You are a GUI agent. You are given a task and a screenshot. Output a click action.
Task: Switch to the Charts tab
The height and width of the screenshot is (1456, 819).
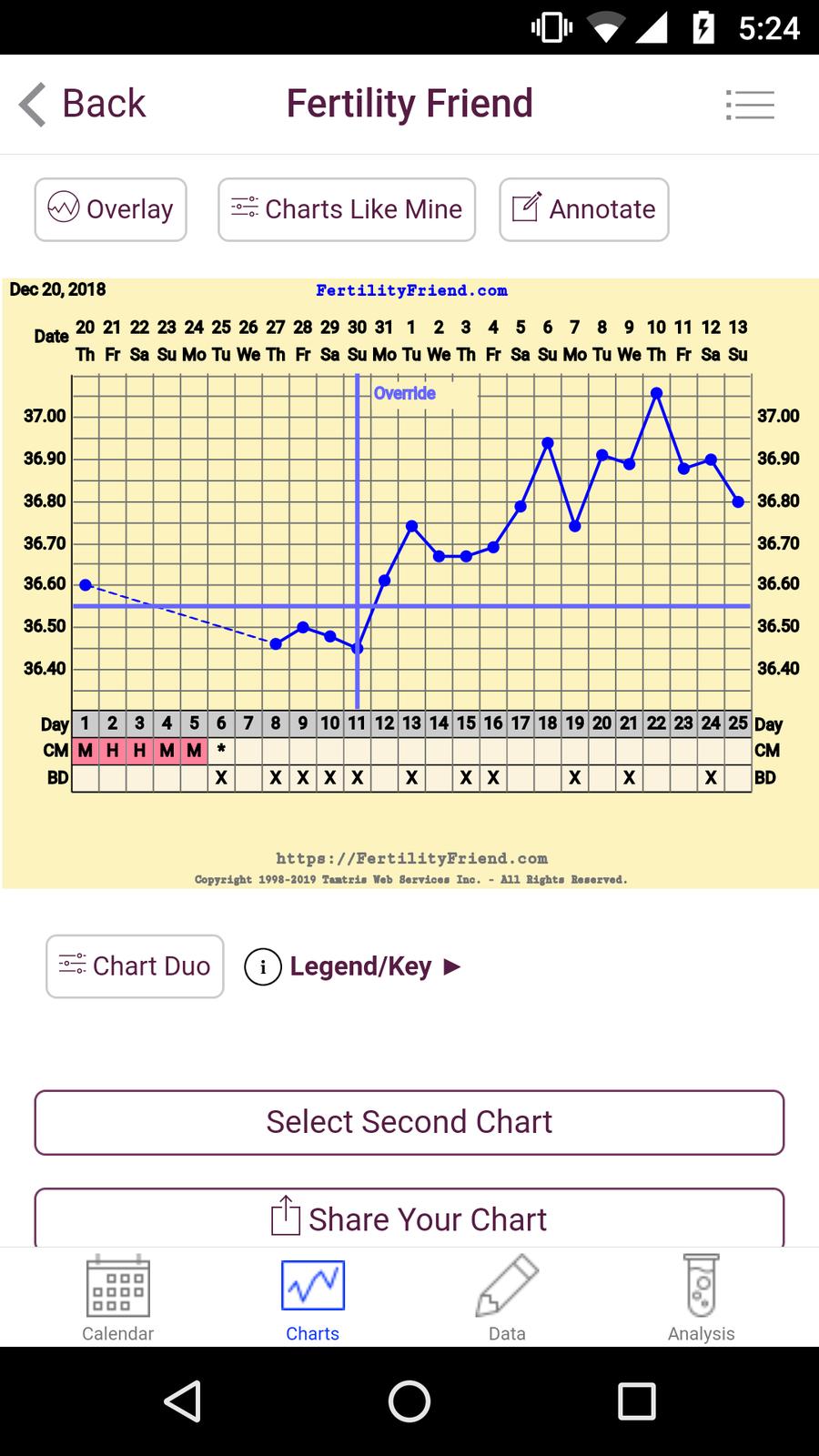click(x=312, y=1299)
